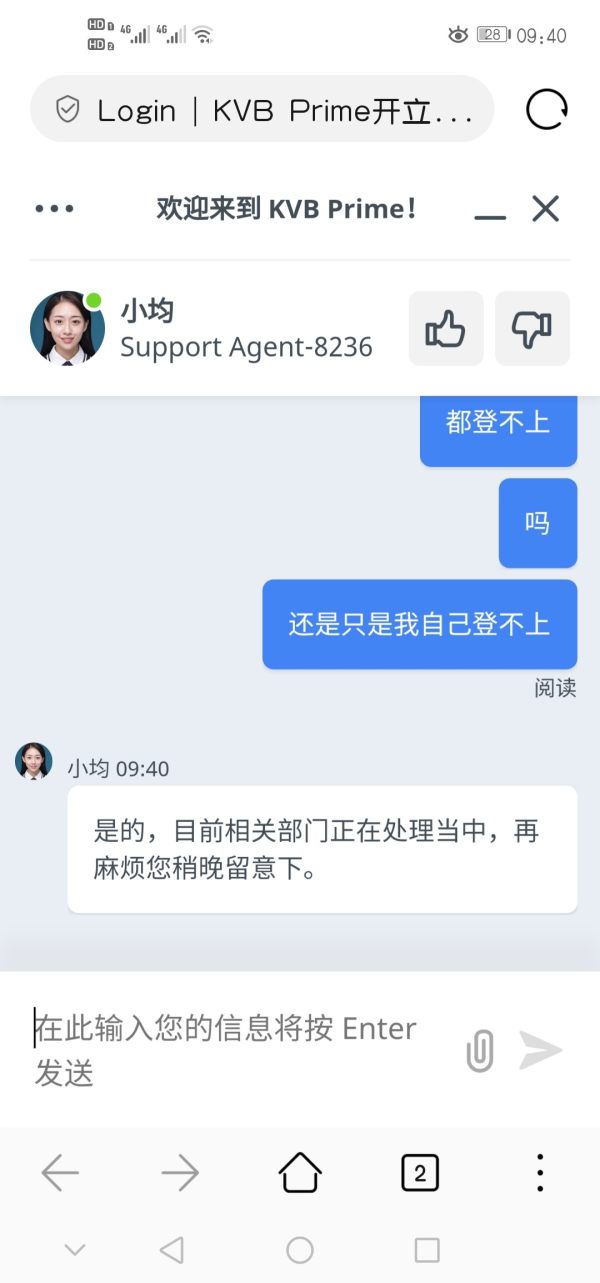Hide the keyboard with the down chevron
Viewport: 600px width, 1283px height.
(75, 1249)
